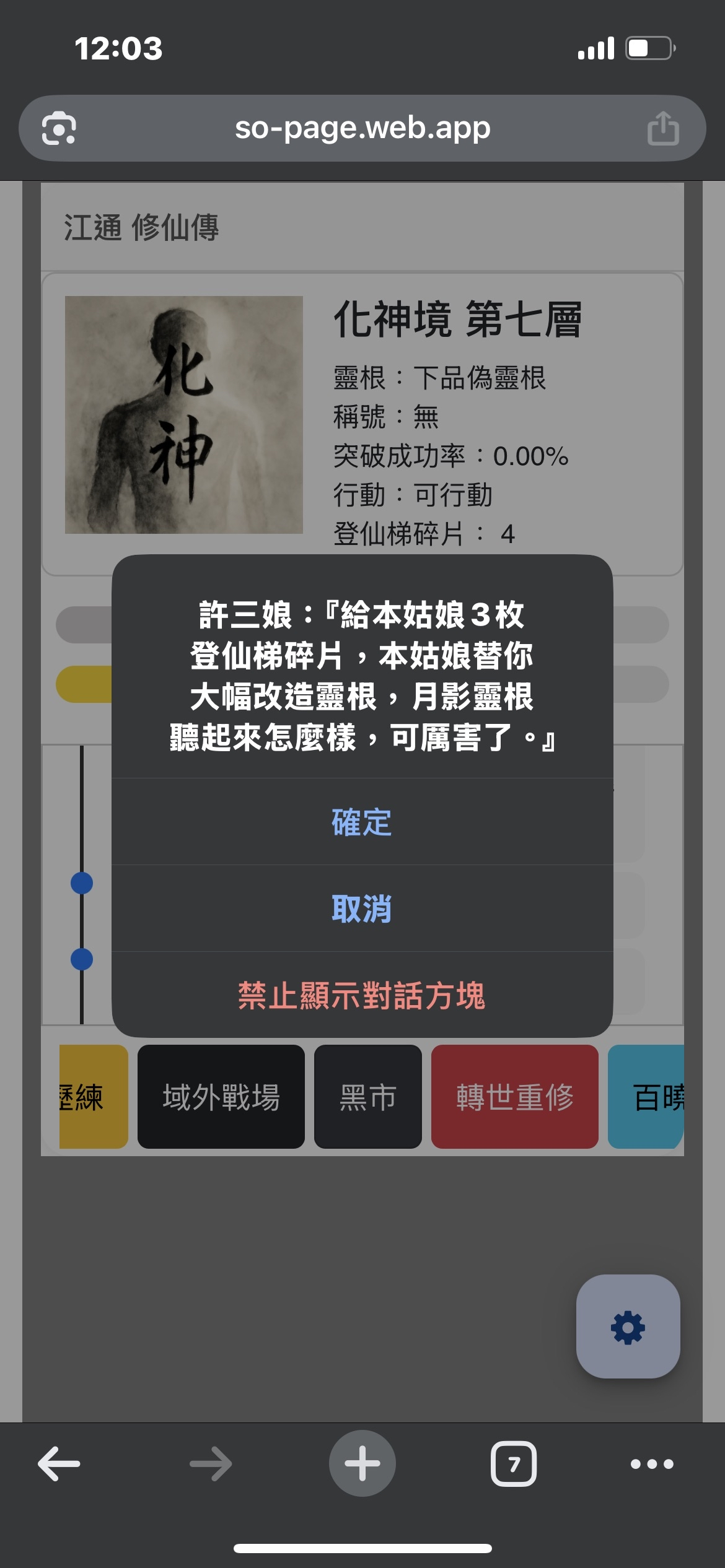Screen dimensions: 725x1568
Task: Open the browser overflow menu
Action: coord(652,1464)
